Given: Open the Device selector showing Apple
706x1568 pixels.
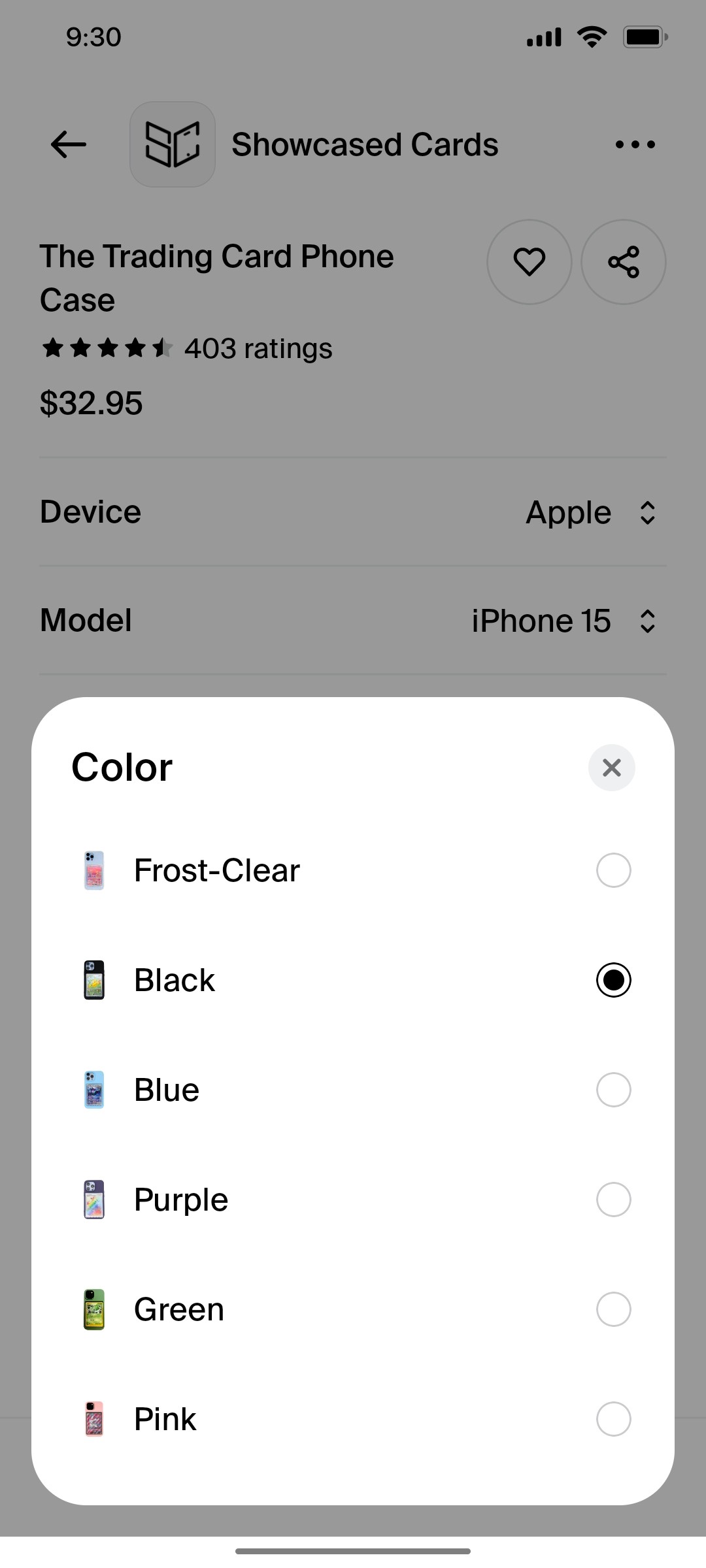Looking at the screenshot, I should click(588, 512).
